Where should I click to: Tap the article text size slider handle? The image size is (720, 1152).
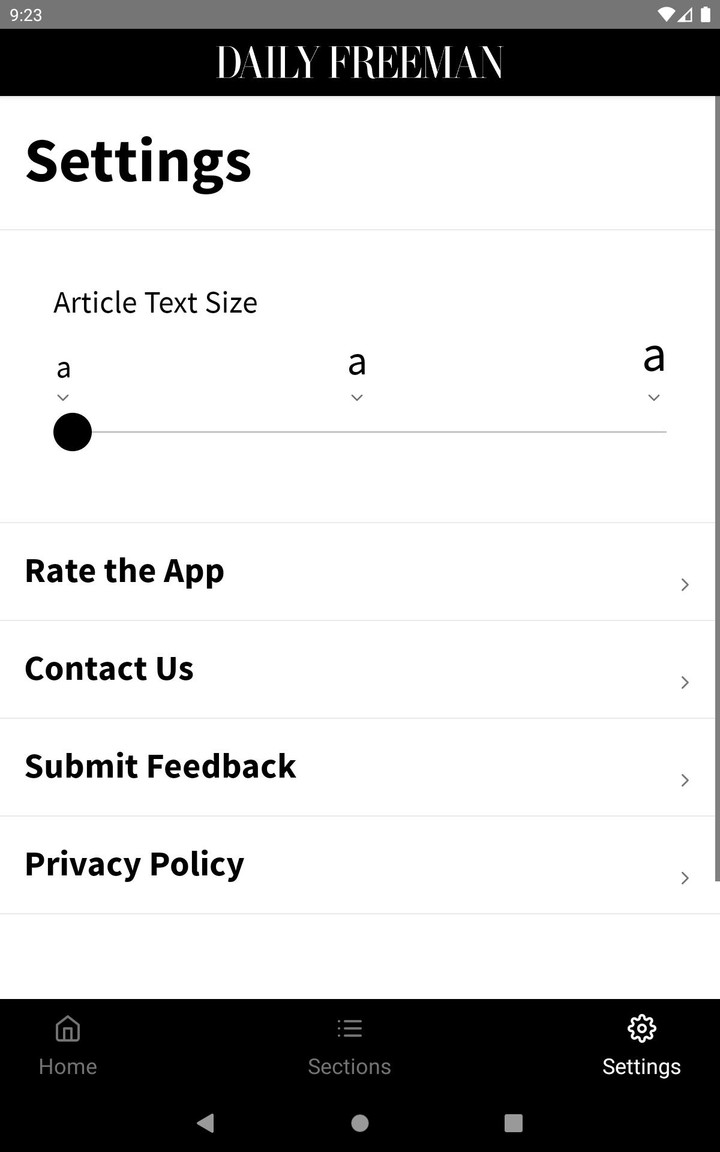click(72, 432)
